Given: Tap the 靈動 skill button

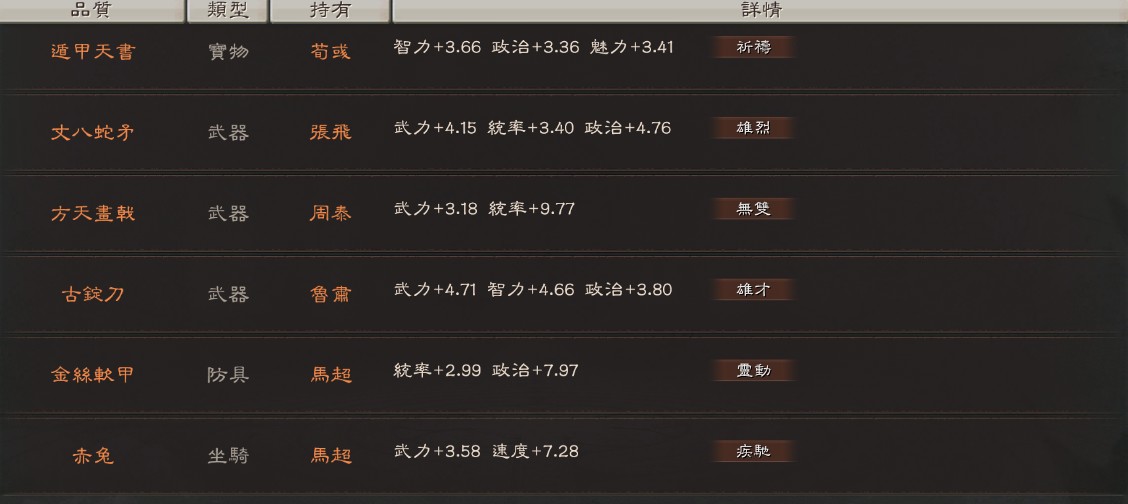Looking at the screenshot, I should click(x=753, y=371).
